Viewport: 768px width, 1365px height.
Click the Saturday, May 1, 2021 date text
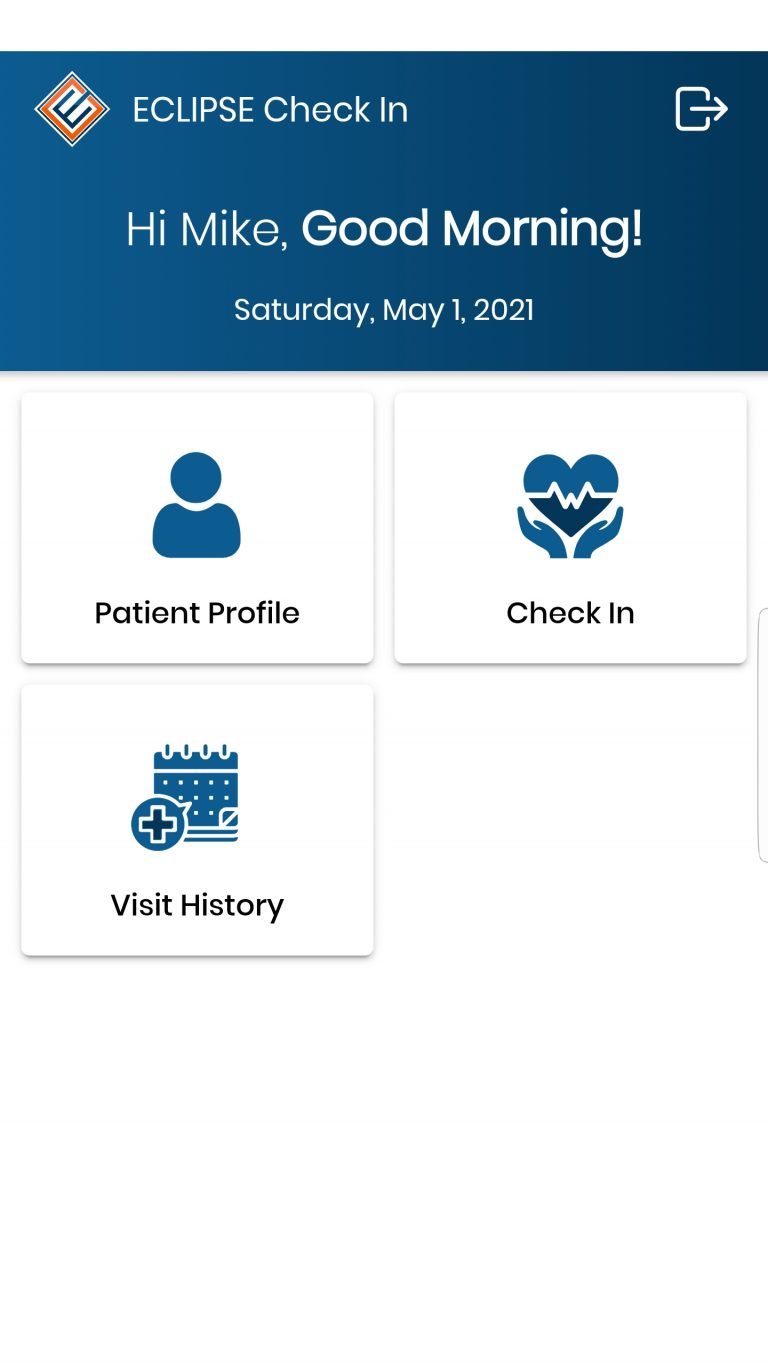pyautogui.click(x=384, y=309)
